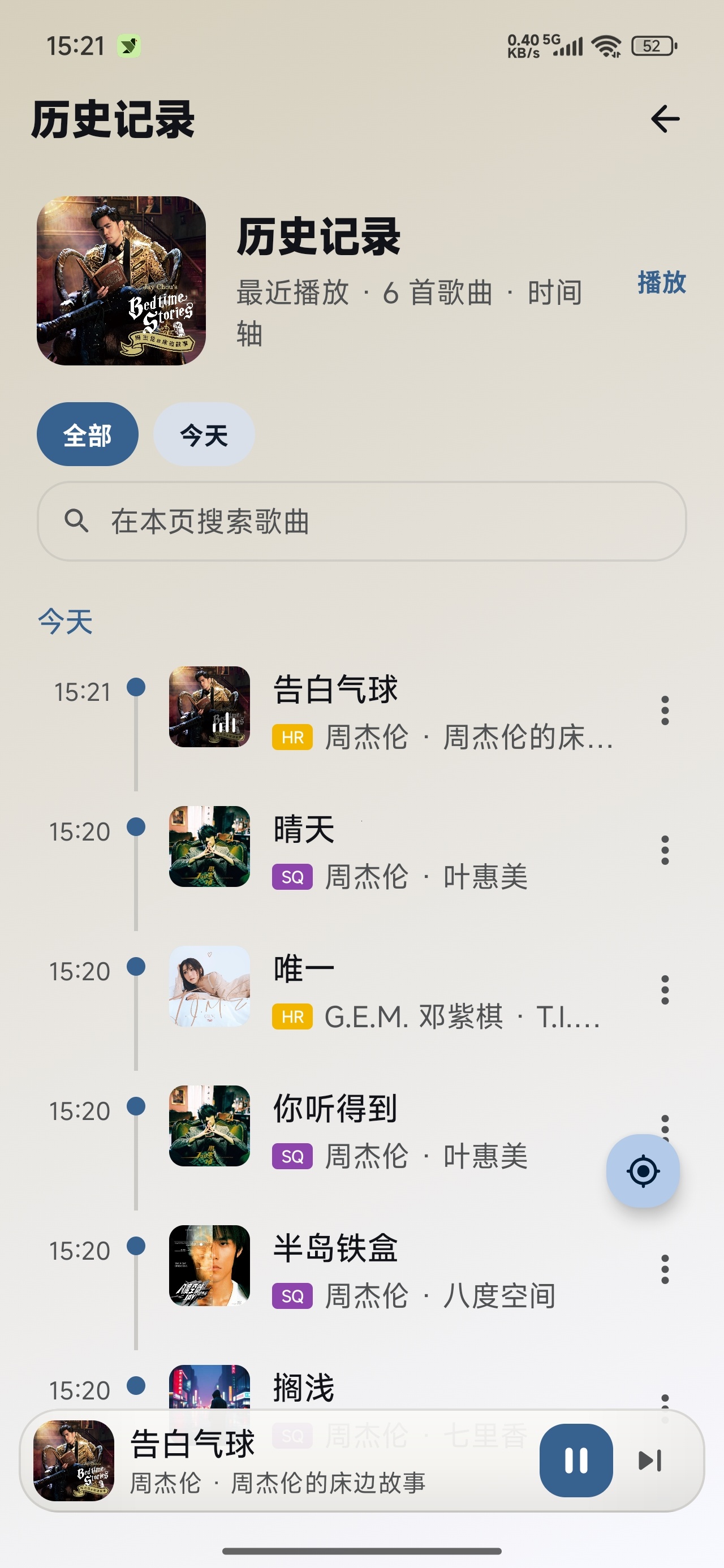Tap 播放 to play history list

click(661, 282)
